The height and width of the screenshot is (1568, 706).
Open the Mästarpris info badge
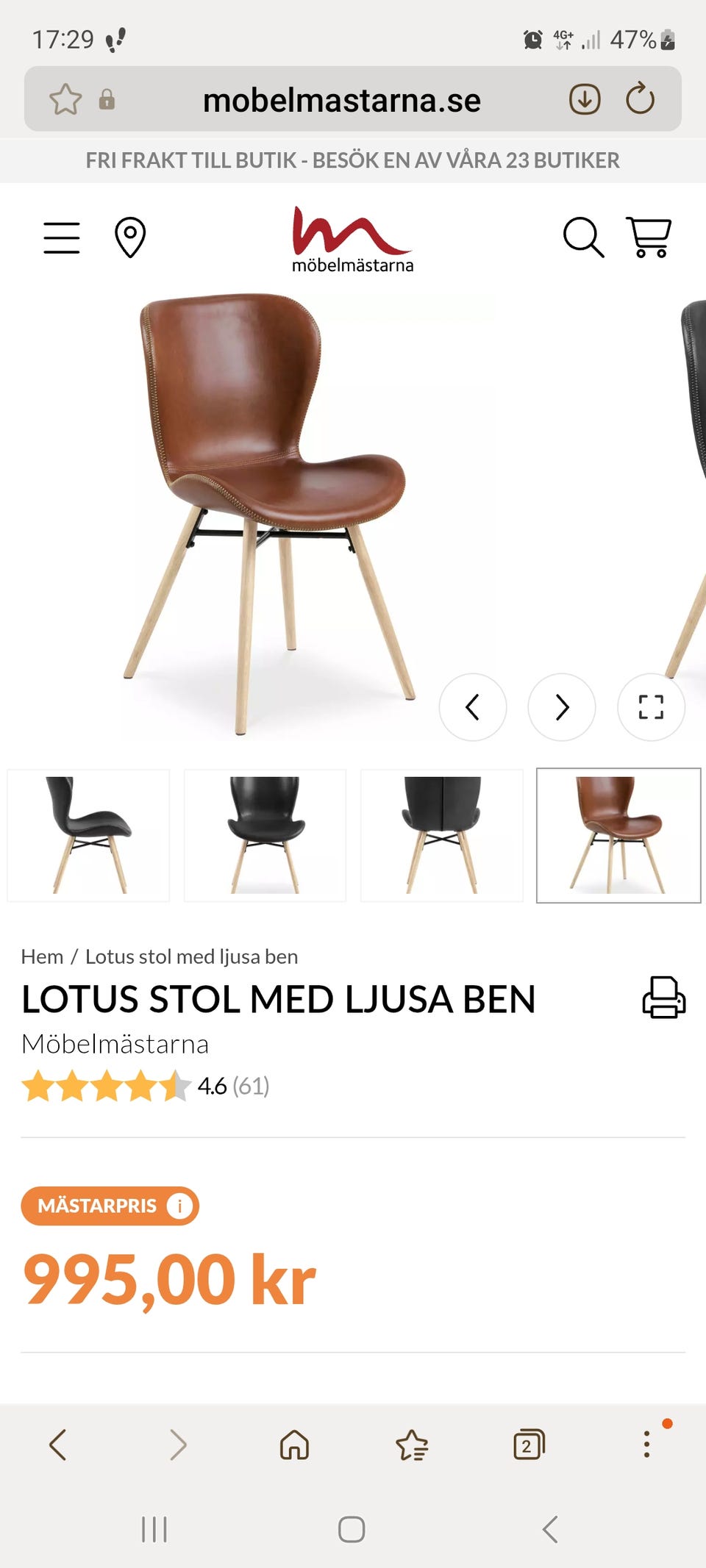click(110, 1206)
